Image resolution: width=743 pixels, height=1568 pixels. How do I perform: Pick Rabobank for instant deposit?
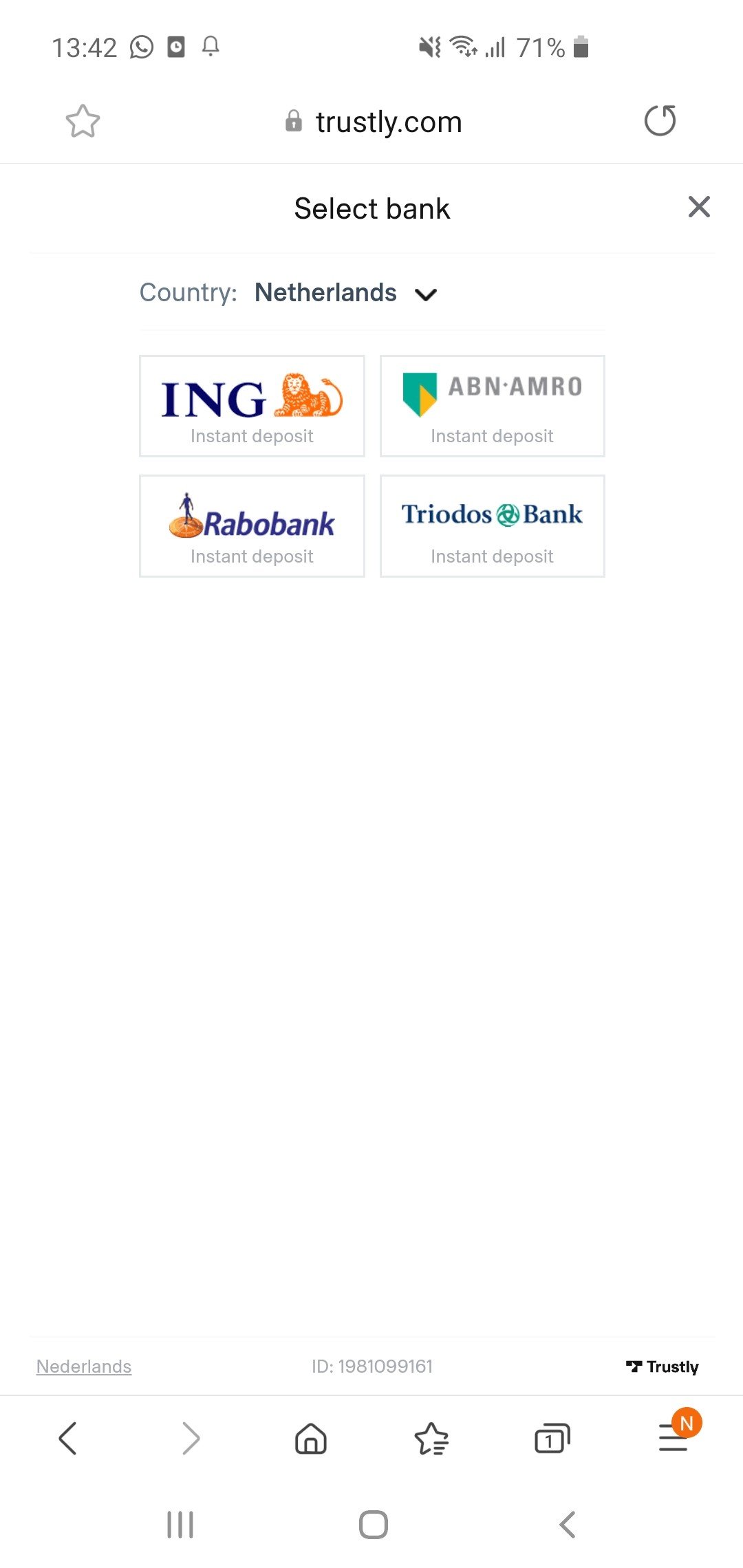click(252, 526)
